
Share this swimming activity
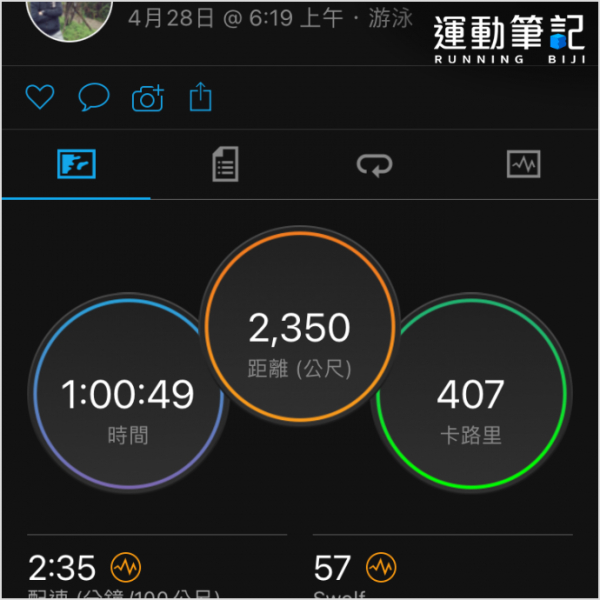pyautogui.click(x=201, y=97)
